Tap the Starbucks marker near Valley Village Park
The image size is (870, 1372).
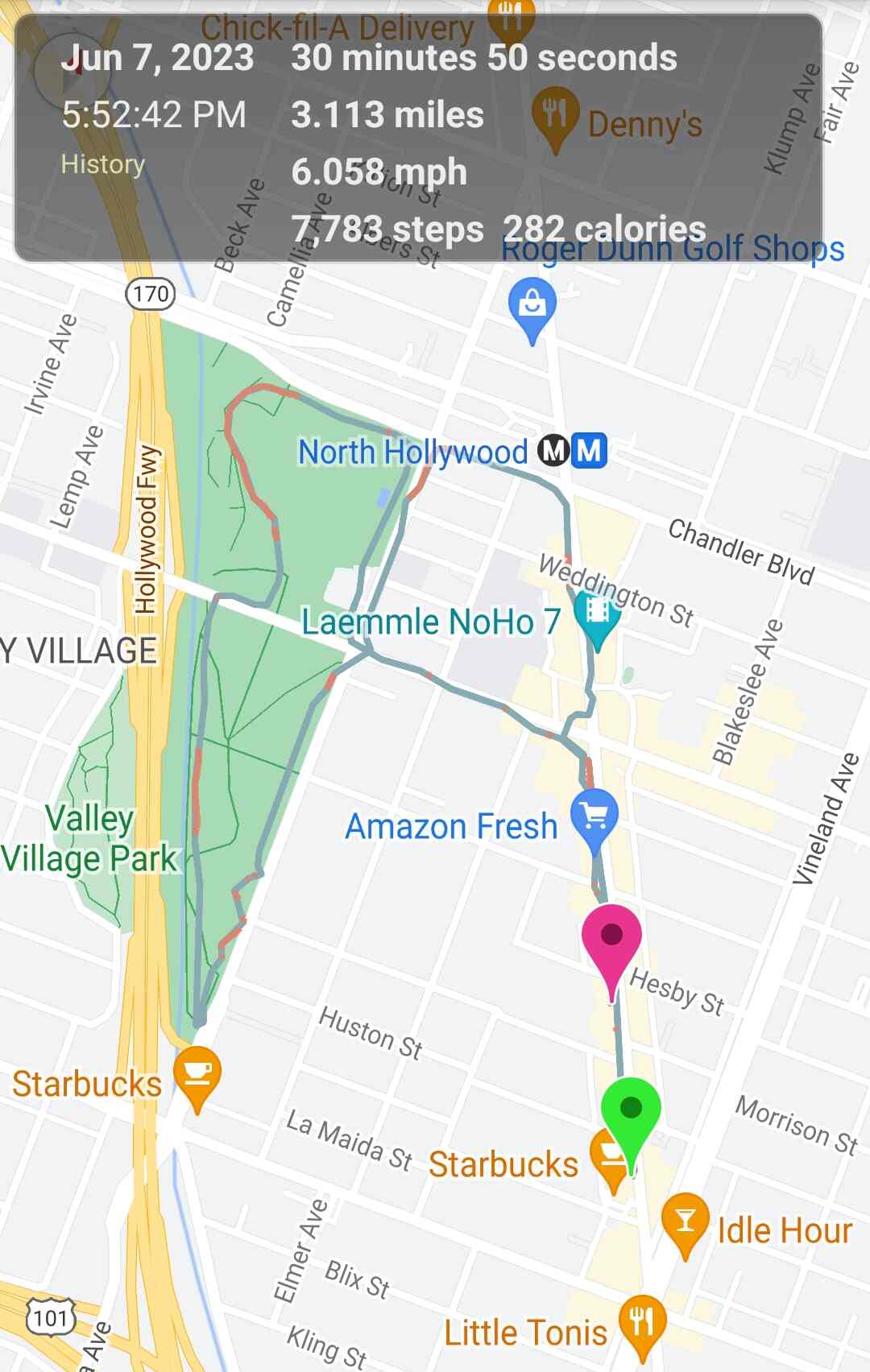197,1075
